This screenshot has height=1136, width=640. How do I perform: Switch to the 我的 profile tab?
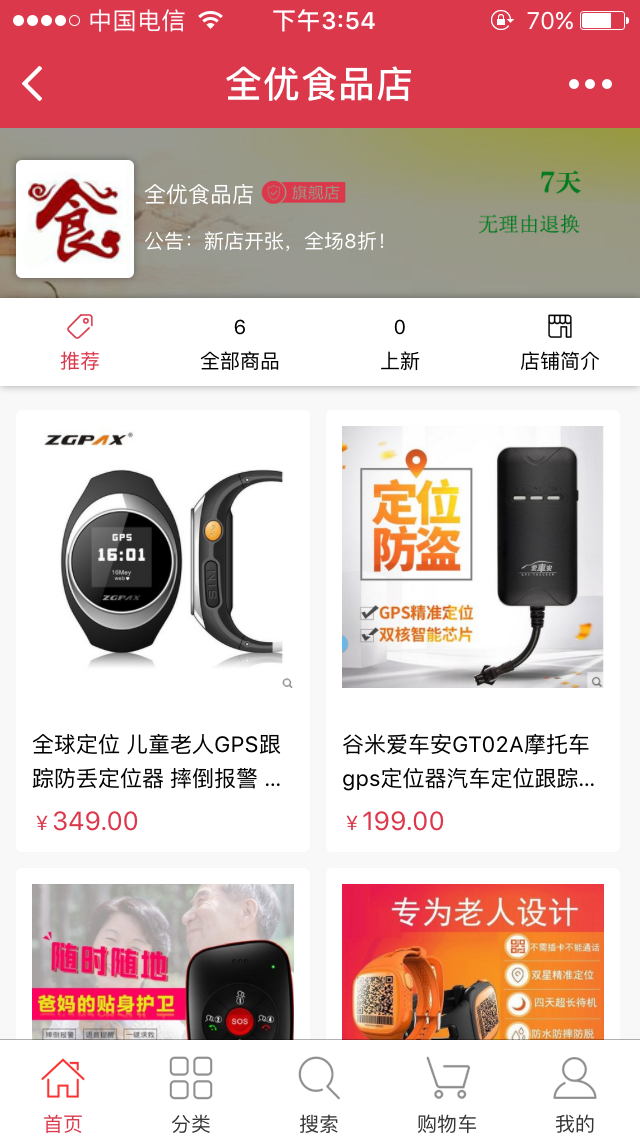pyautogui.click(x=575, y=1094)
